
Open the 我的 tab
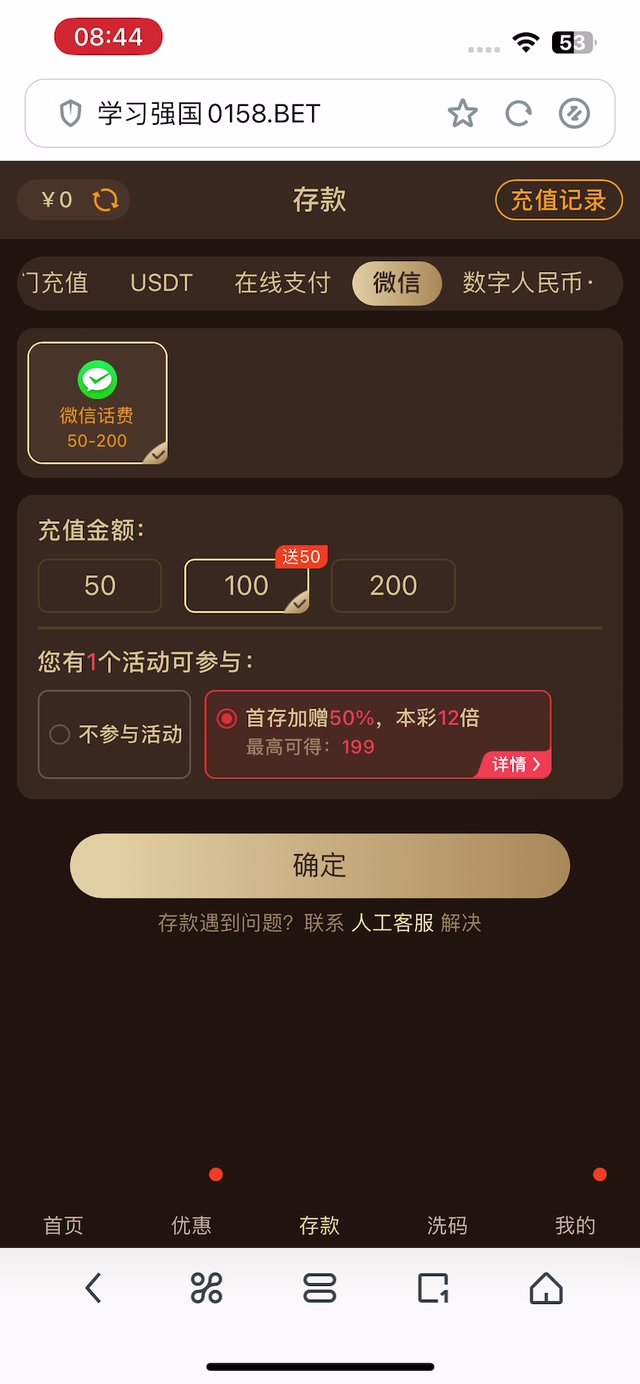pyautogui.click(x=575, y=1225)
